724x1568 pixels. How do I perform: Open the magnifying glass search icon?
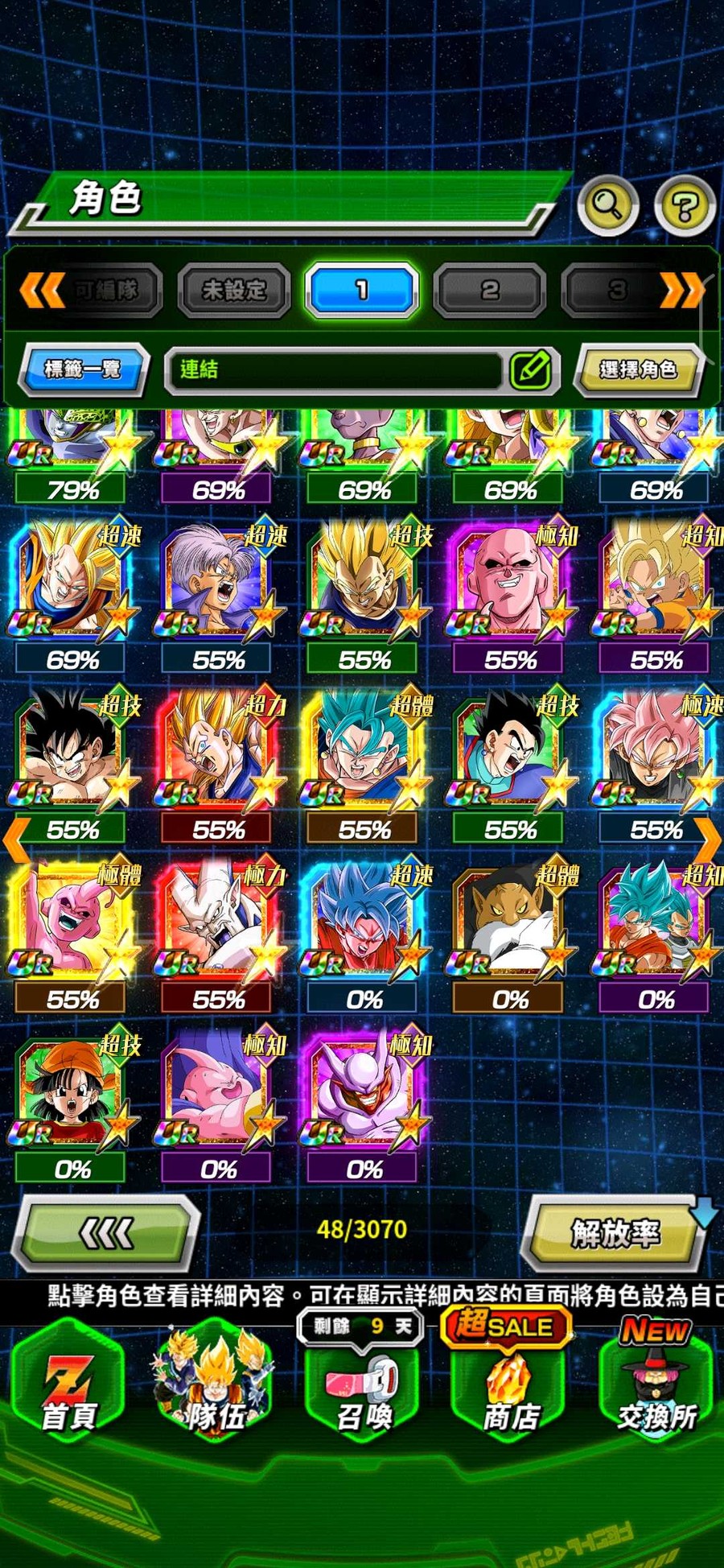607,204
